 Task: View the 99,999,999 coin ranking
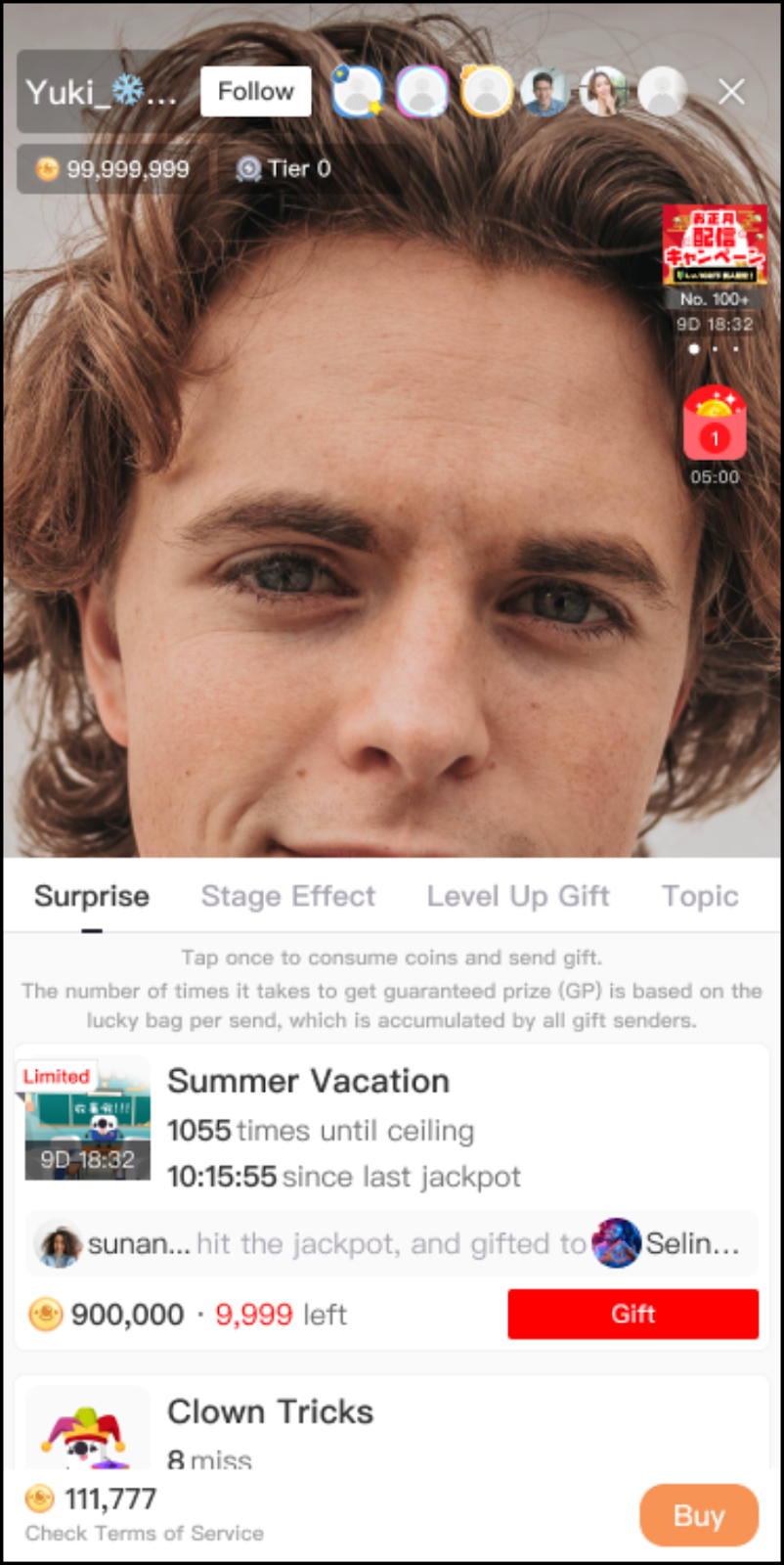point(113,169)
